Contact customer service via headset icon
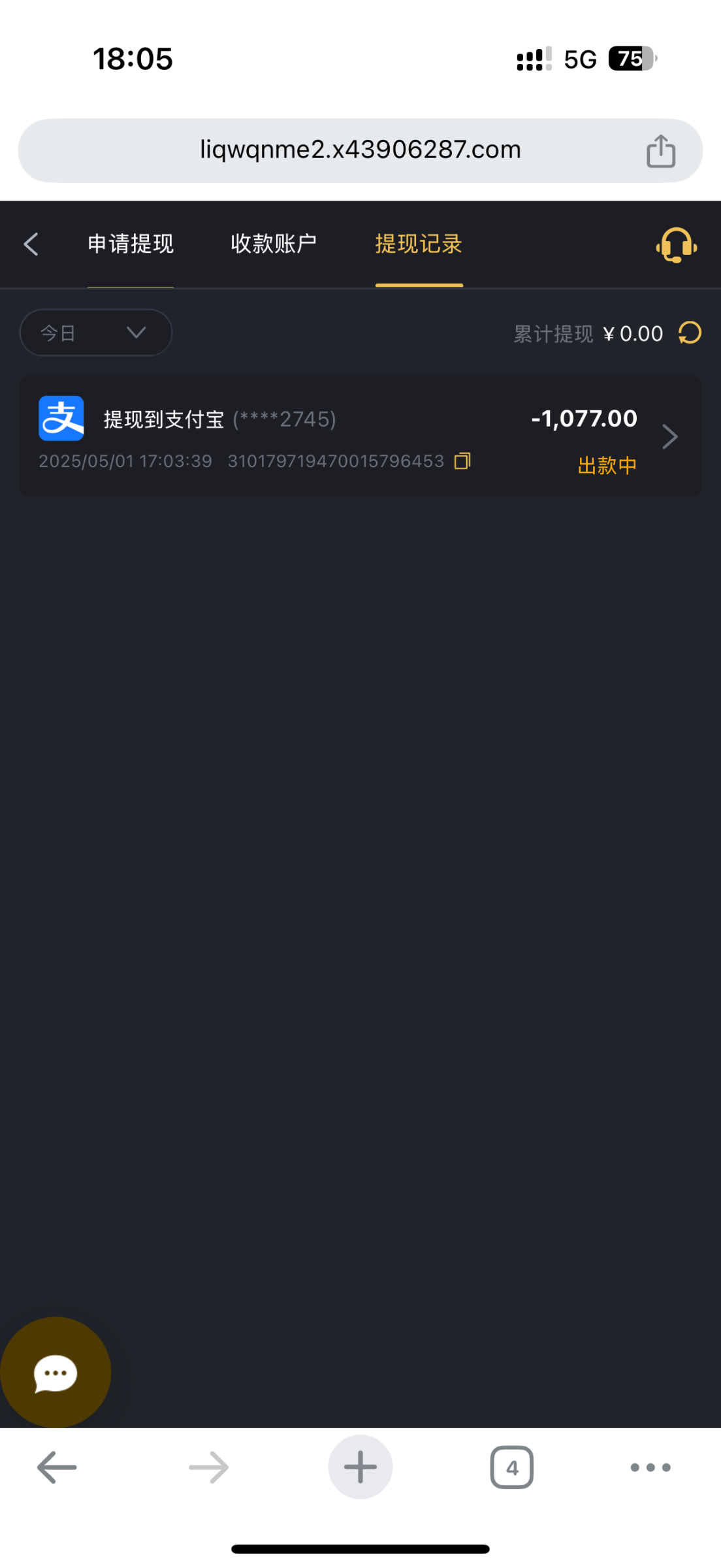The image size is (721, 1568). click(x=676, y=246)
